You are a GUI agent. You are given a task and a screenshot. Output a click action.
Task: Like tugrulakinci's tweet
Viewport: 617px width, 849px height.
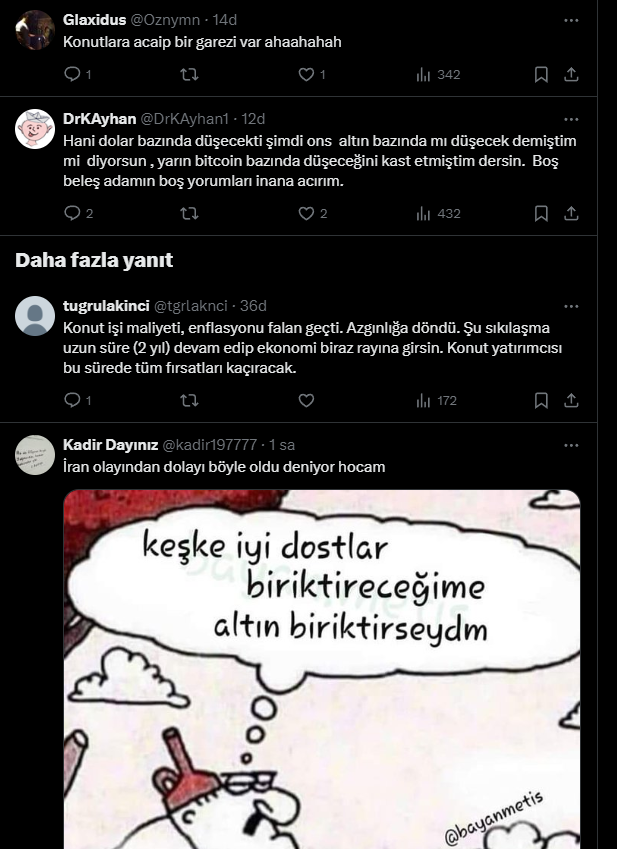click(307, 400)
